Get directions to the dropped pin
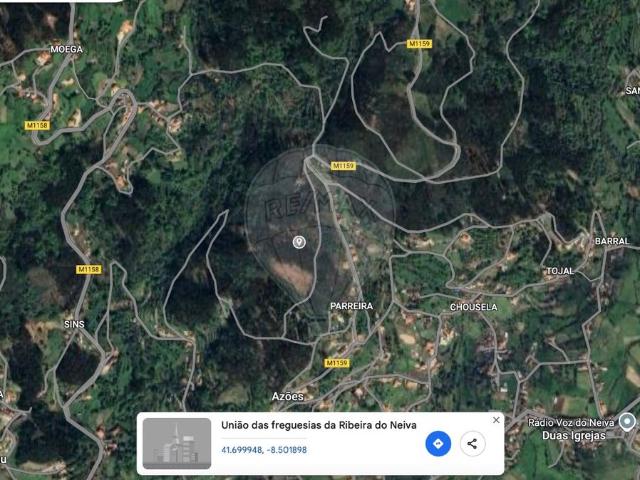The height and width of the screenshot is (480, 640). [x=438, y=443]
